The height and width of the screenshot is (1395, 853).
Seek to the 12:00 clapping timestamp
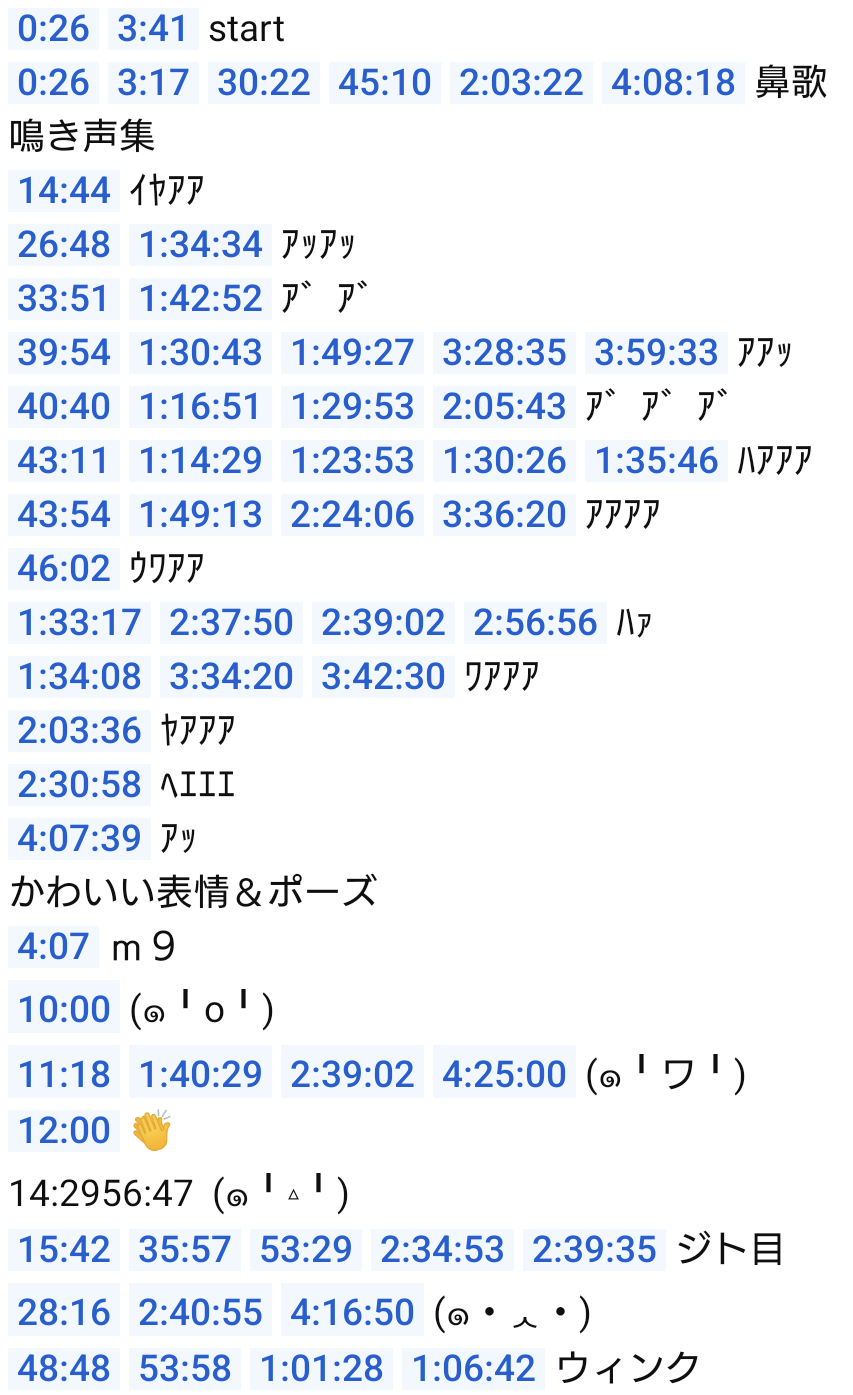pyautogui.click(x=64, y=1131)
